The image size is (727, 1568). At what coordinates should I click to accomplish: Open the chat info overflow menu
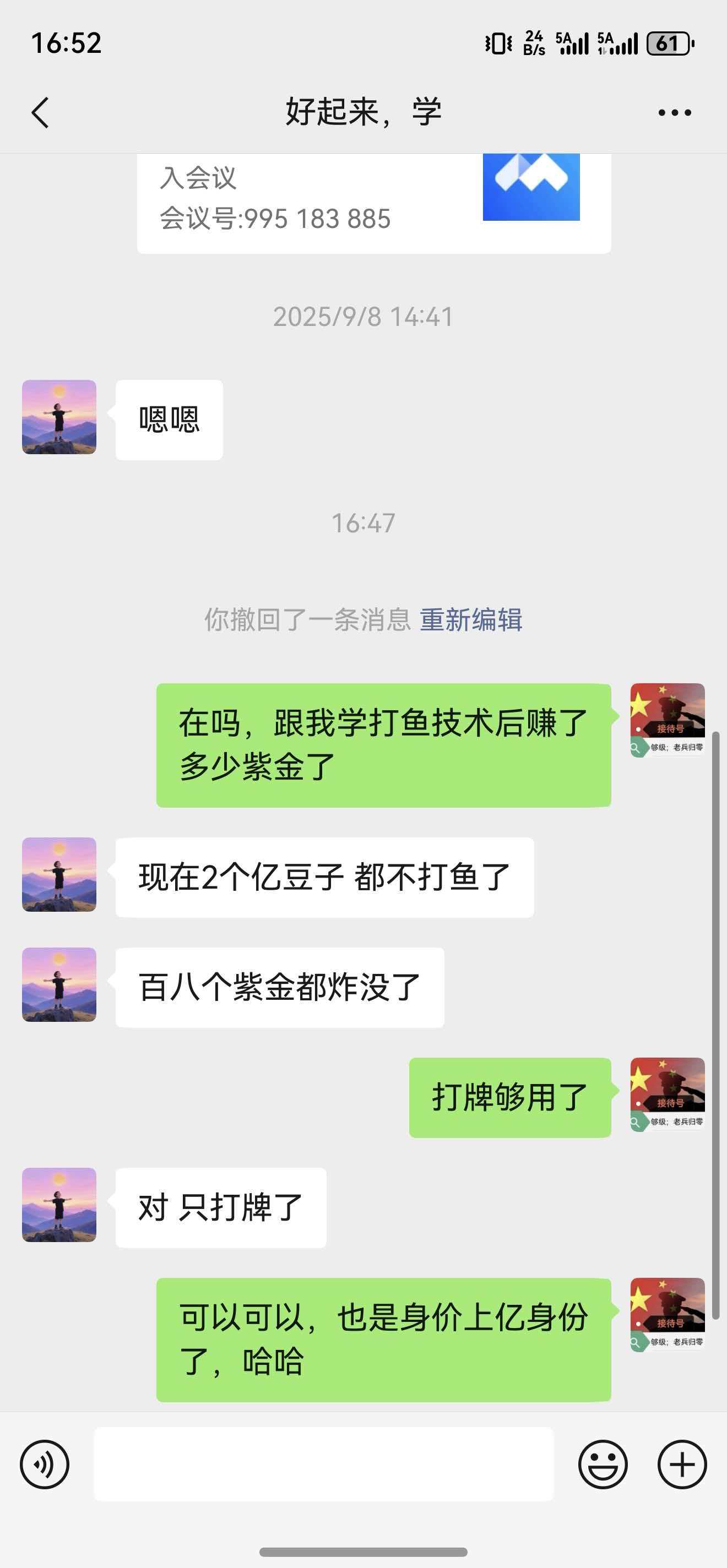click(x=675, y=113)
